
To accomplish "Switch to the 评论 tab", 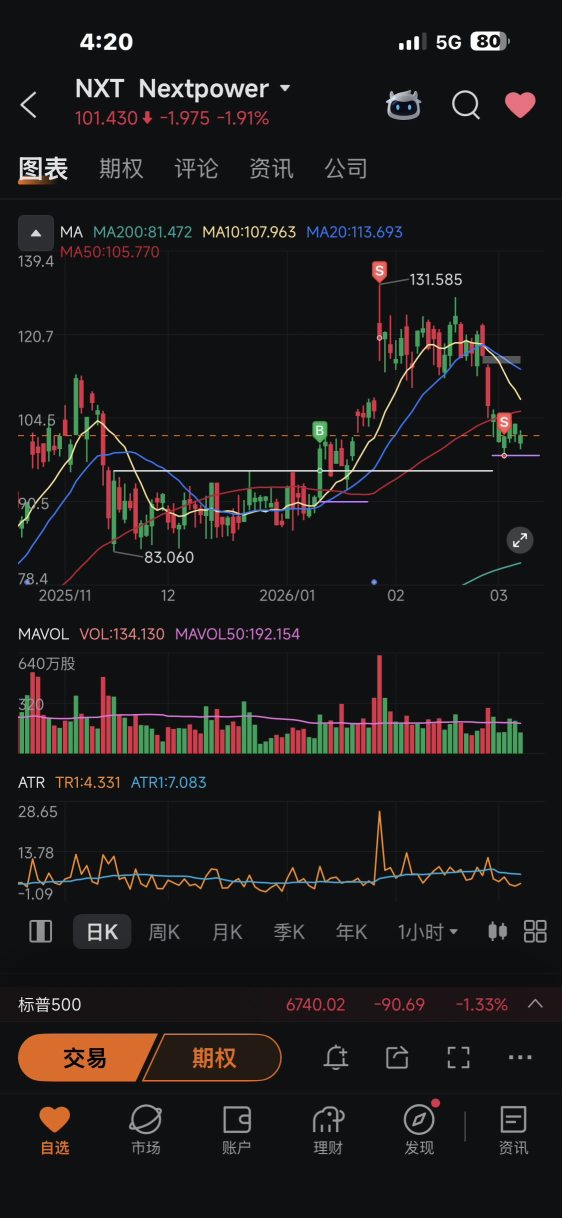I will point(196,168).
